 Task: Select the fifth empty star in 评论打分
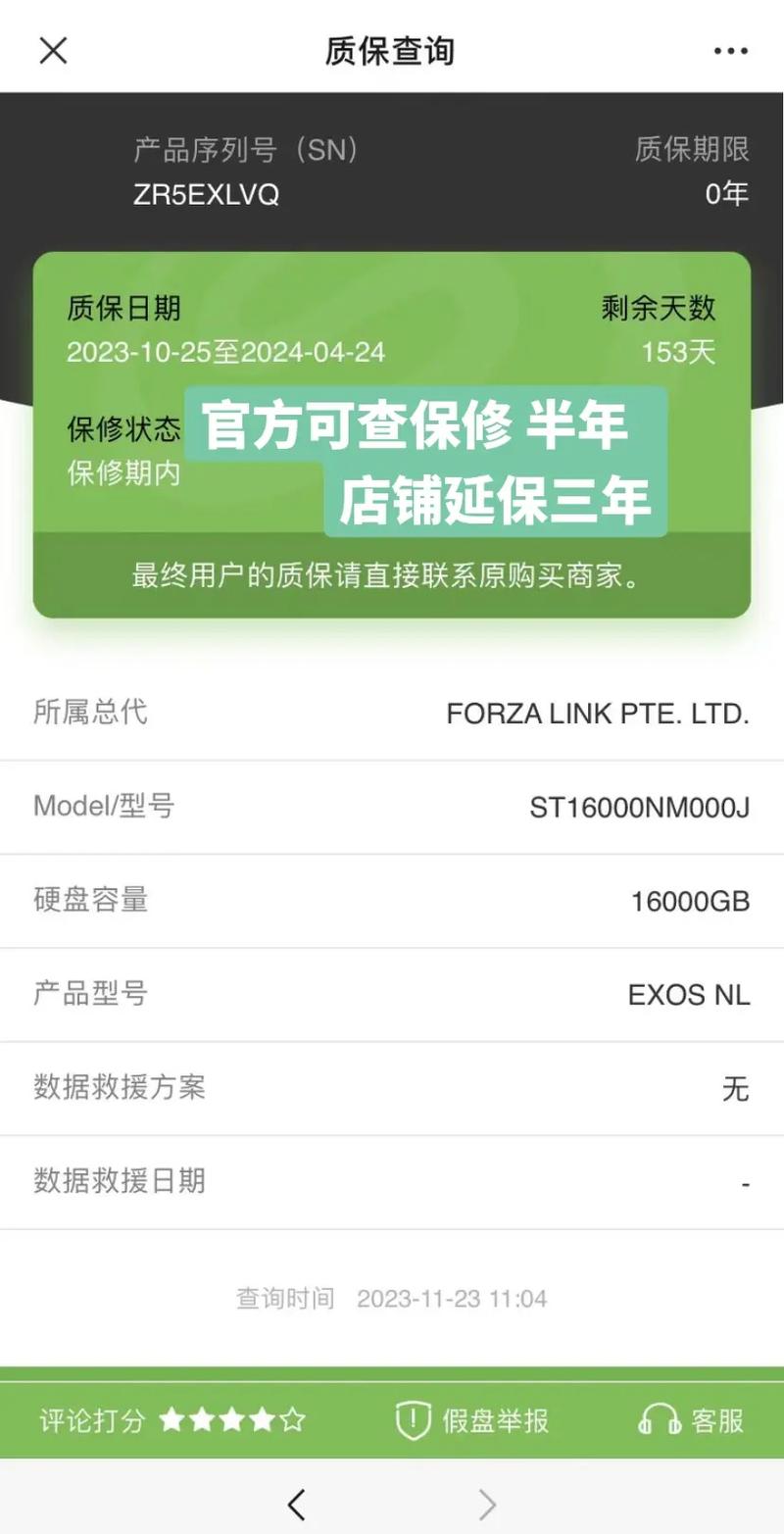pos(291,1418)
